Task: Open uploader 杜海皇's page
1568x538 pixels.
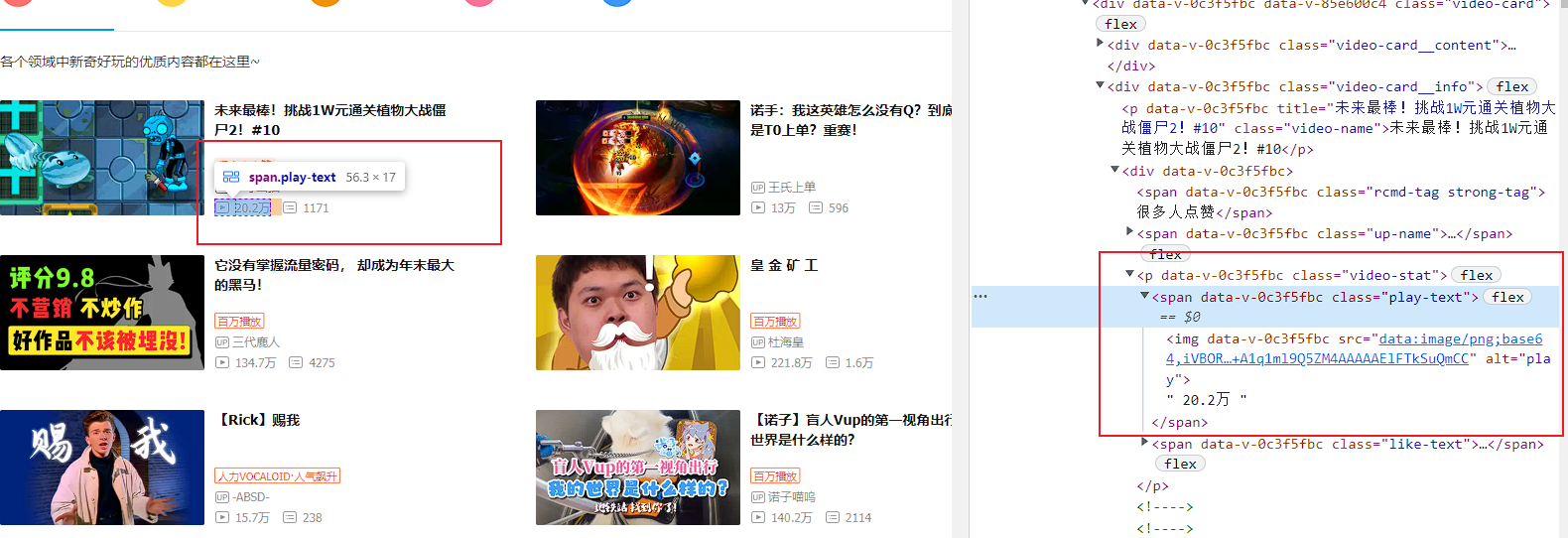Action: [785, 342]
